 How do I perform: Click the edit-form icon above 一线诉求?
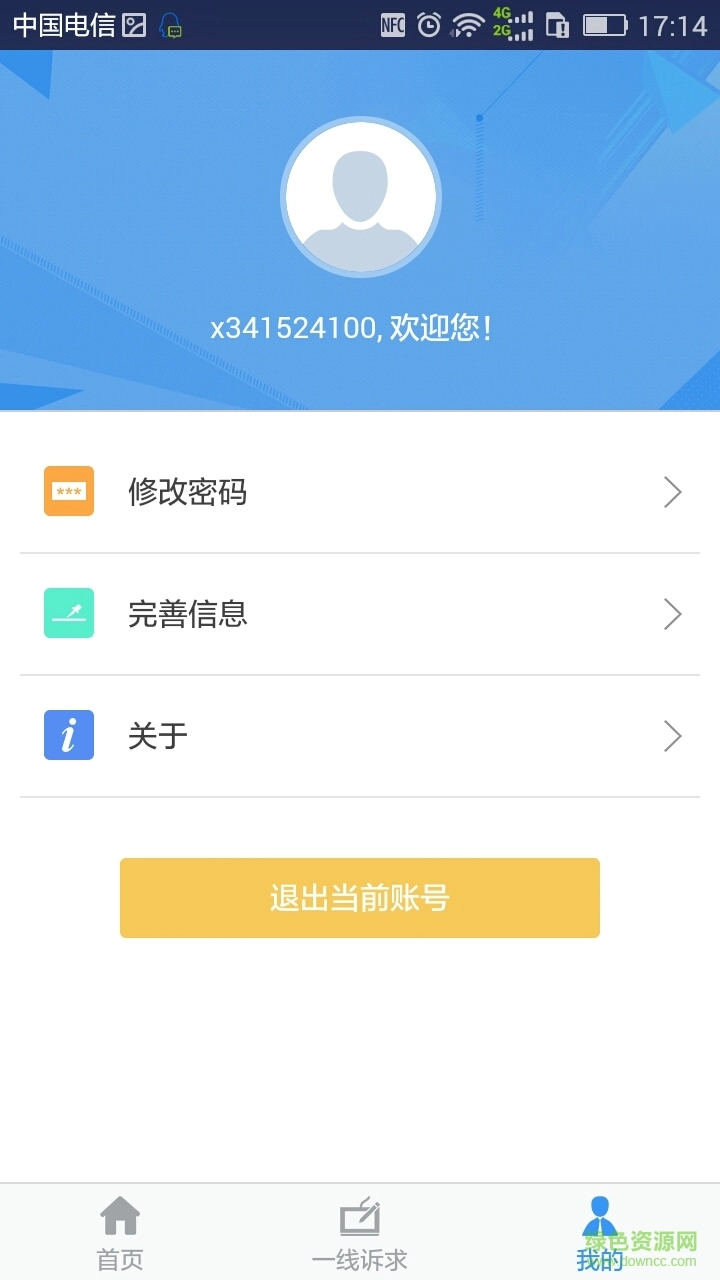coord(359,1216)
